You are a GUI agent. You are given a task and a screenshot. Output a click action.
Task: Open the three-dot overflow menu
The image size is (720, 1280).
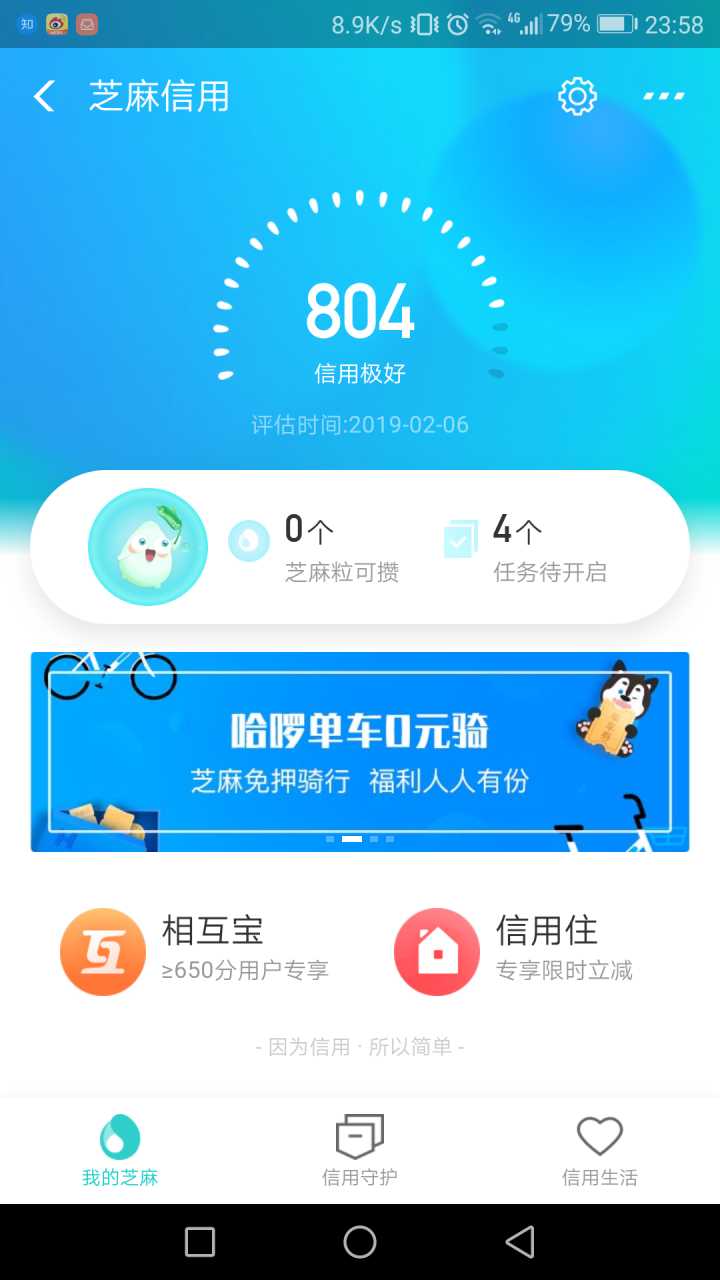click(x=663, y=96)
